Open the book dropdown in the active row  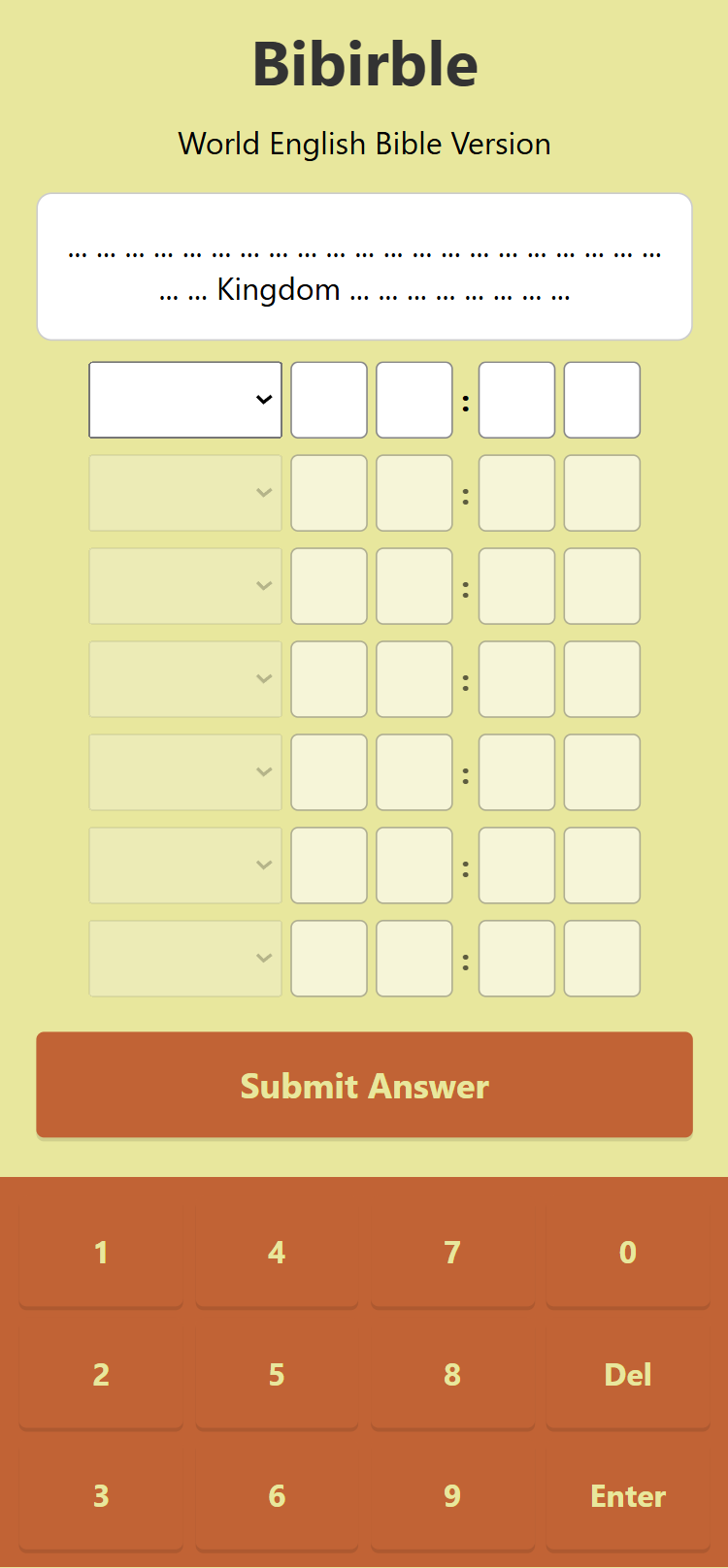click(185, 400)
